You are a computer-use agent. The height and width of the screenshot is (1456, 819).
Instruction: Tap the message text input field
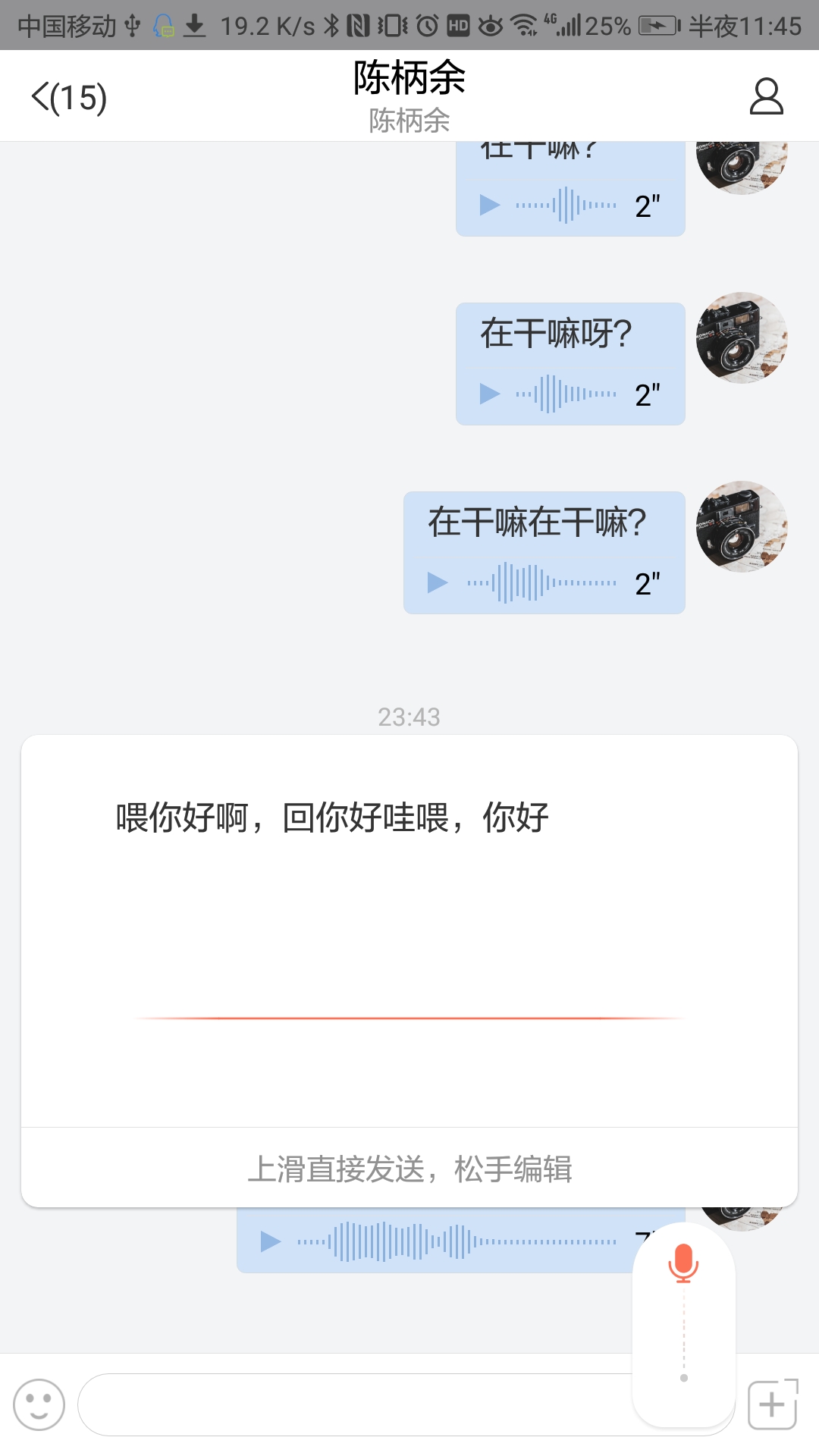tap(341, 1404)
